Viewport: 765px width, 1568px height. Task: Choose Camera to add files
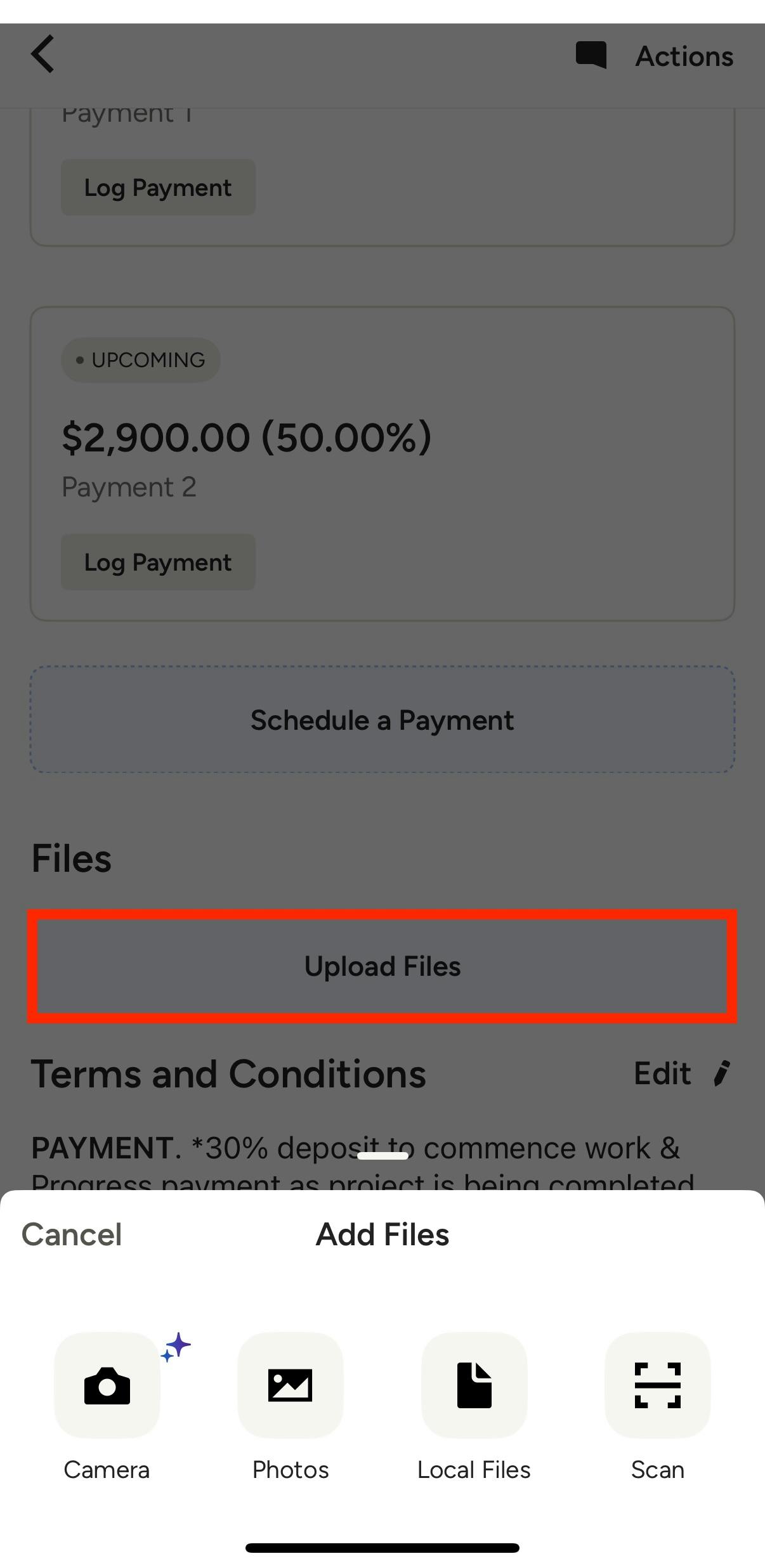(x=107, y=1385)
